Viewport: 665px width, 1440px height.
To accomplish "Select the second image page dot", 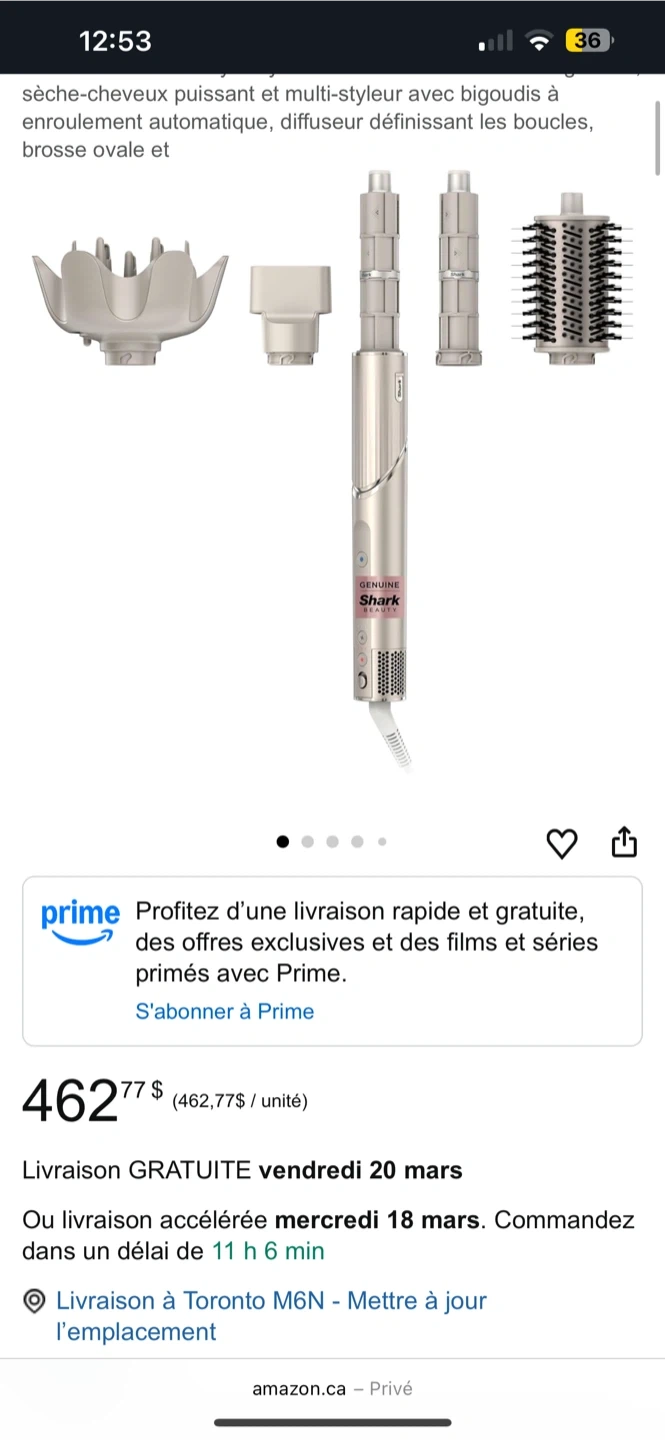I will pos(307,842).
